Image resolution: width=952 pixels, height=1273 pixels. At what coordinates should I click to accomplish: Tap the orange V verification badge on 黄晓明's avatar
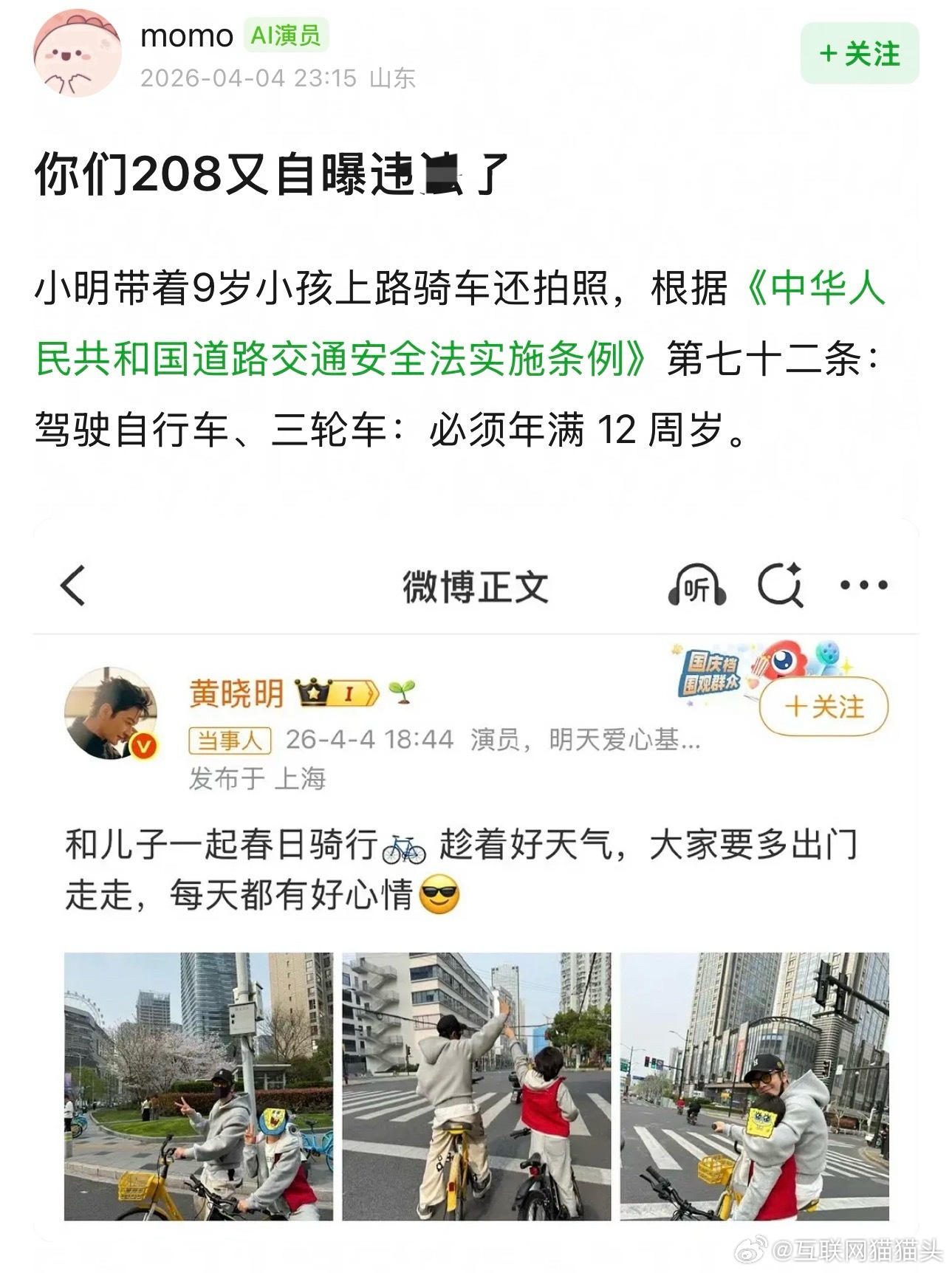[x=145, y=746]
